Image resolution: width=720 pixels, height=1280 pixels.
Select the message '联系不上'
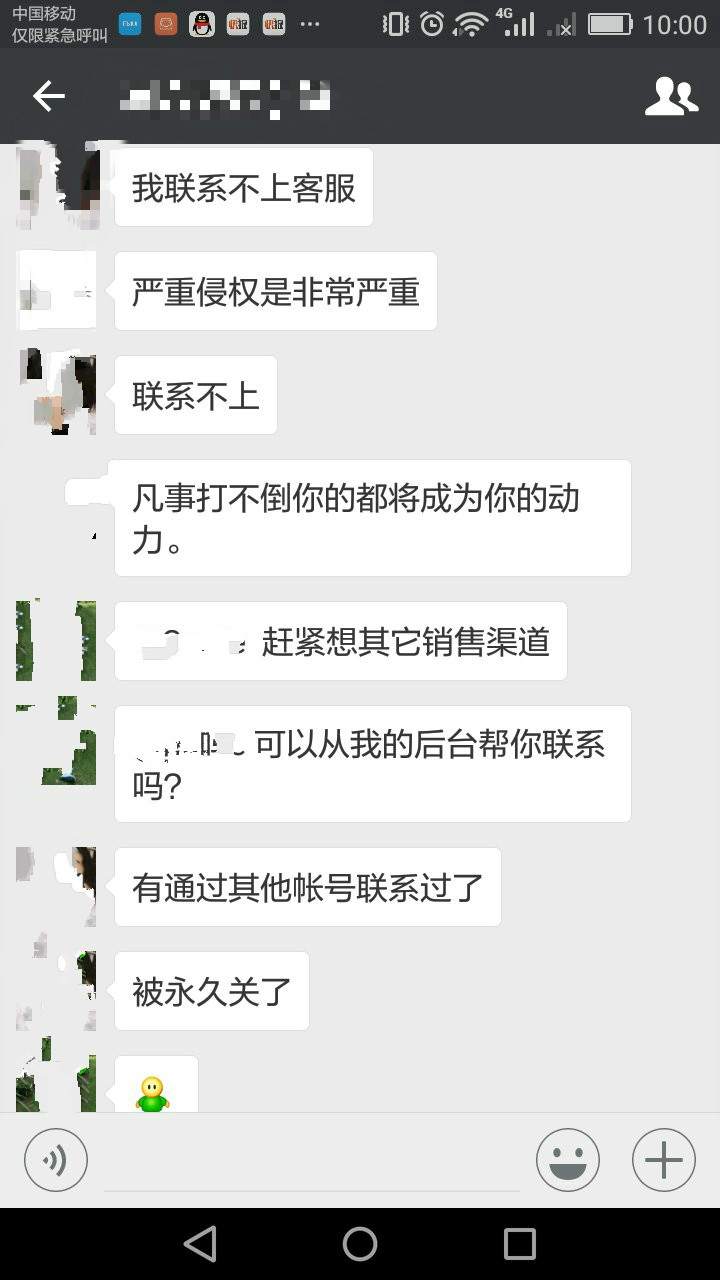click(x=195, y=394)
